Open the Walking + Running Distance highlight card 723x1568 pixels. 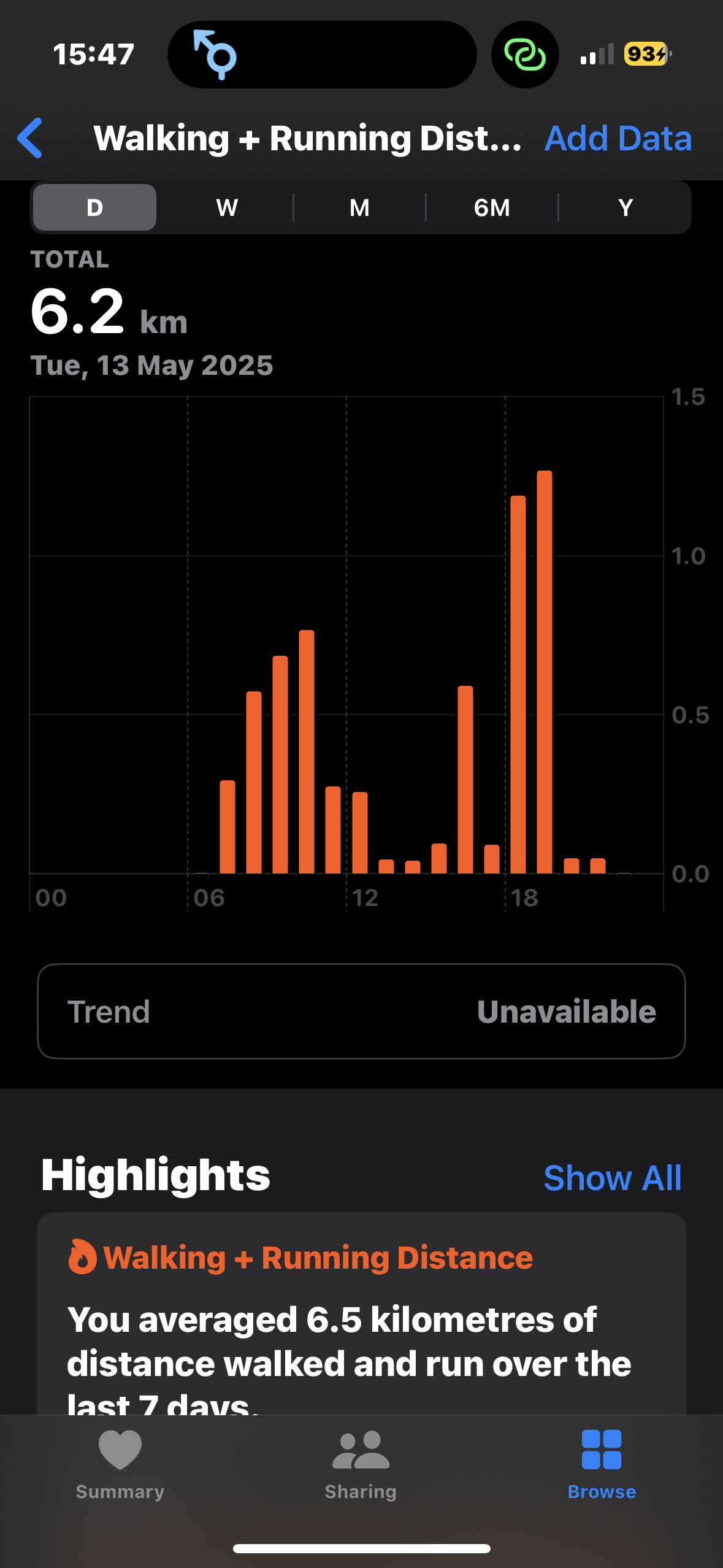(361, 1314)
